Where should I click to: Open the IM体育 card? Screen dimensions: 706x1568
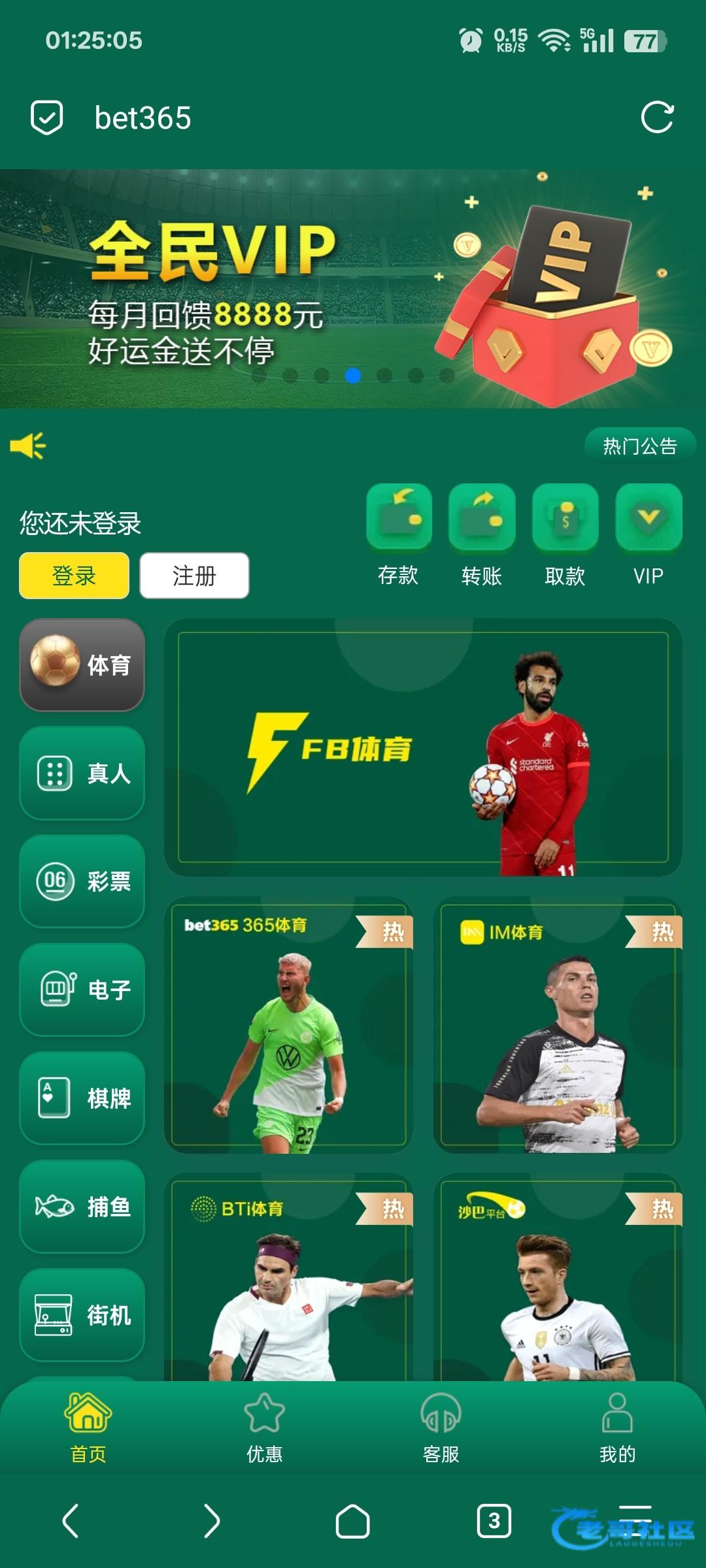(x=558, y=1026)
